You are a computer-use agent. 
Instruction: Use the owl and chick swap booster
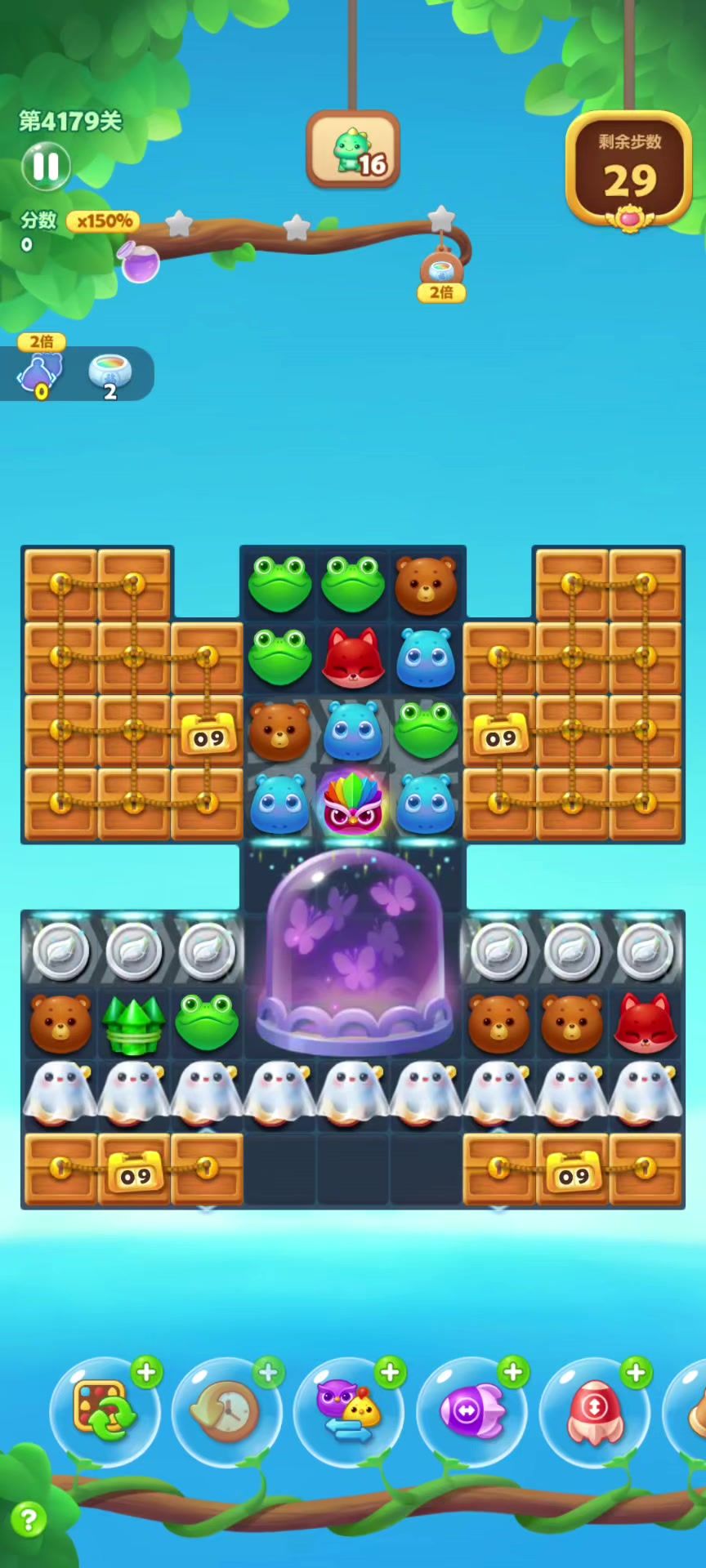pos(349,1411)
